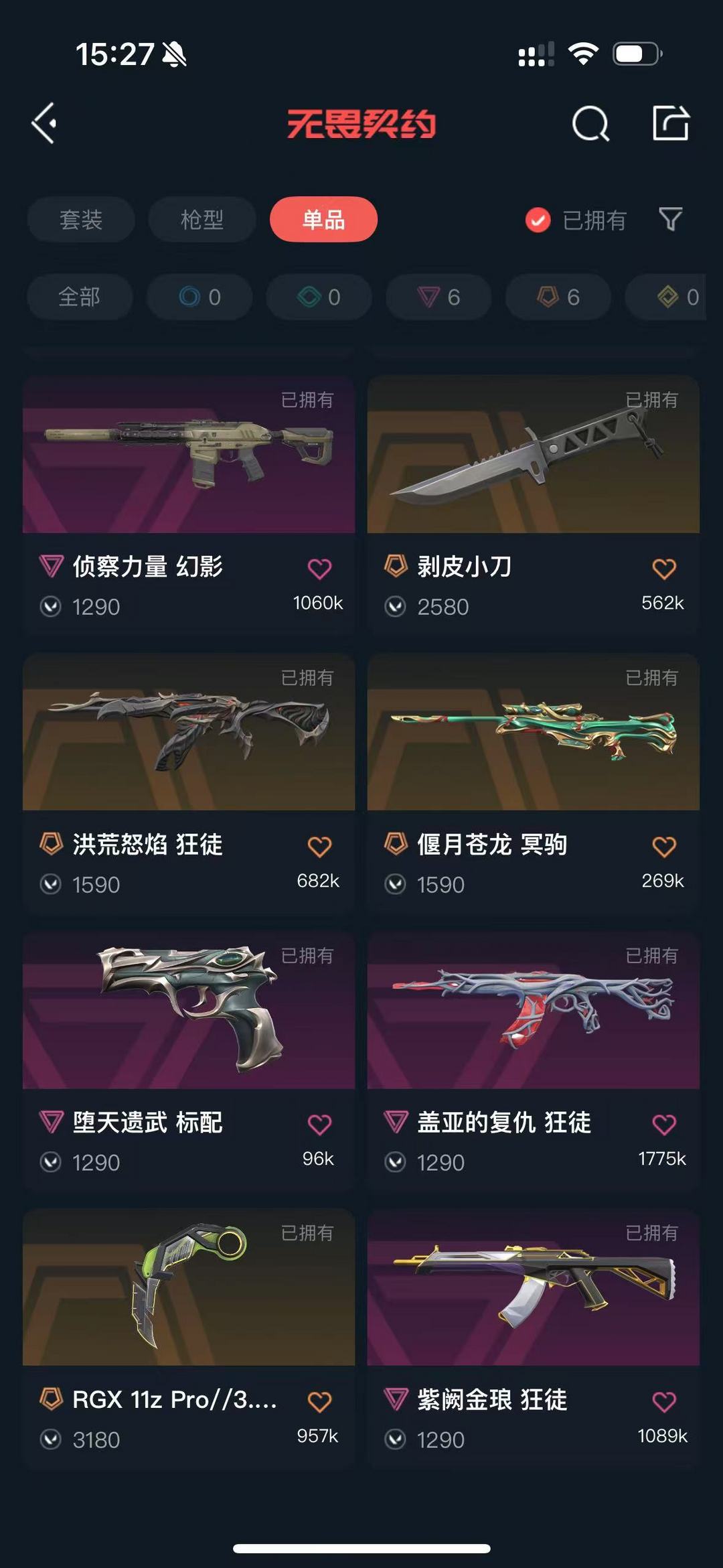Uncheck the 已拥有 filter checkbox
The width and height of the screenshot is (723, 1568).
pyautogui.click(x=538, y=220)
